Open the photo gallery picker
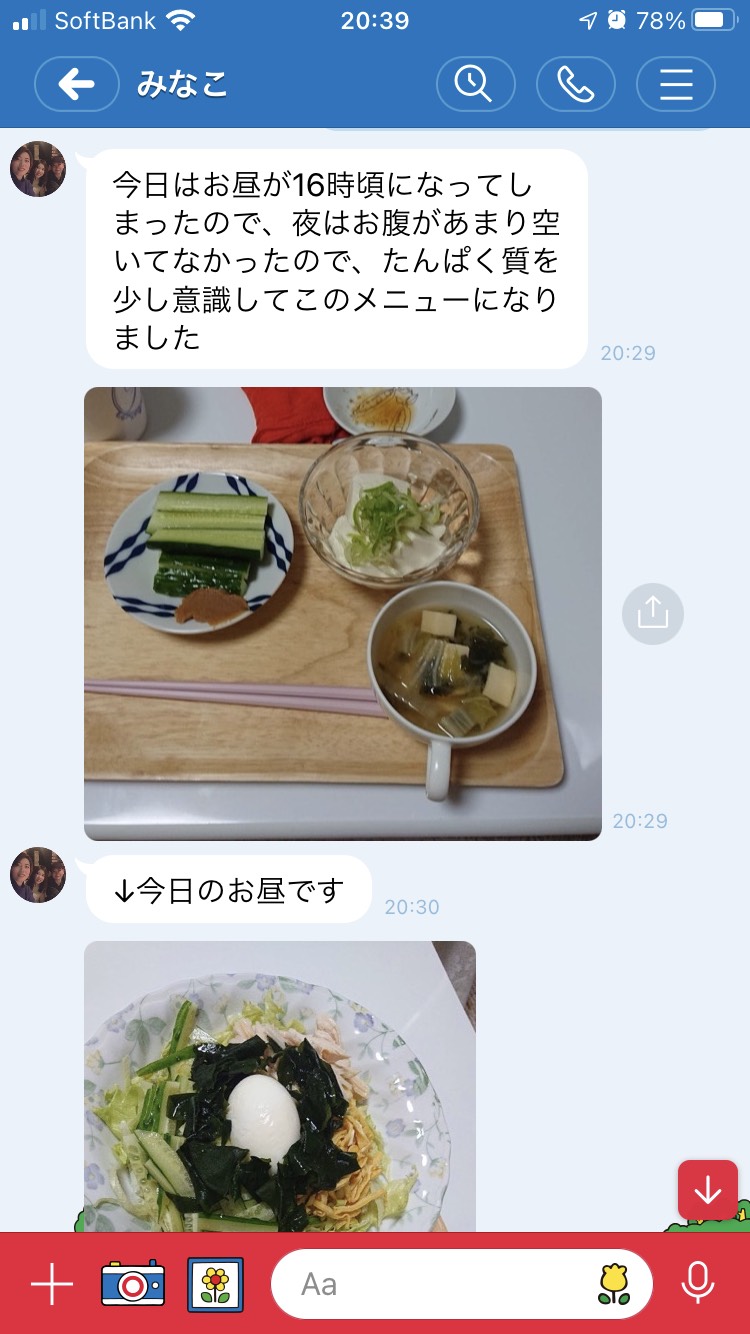Screen dimensions: 750x1334 [216, 1284]
